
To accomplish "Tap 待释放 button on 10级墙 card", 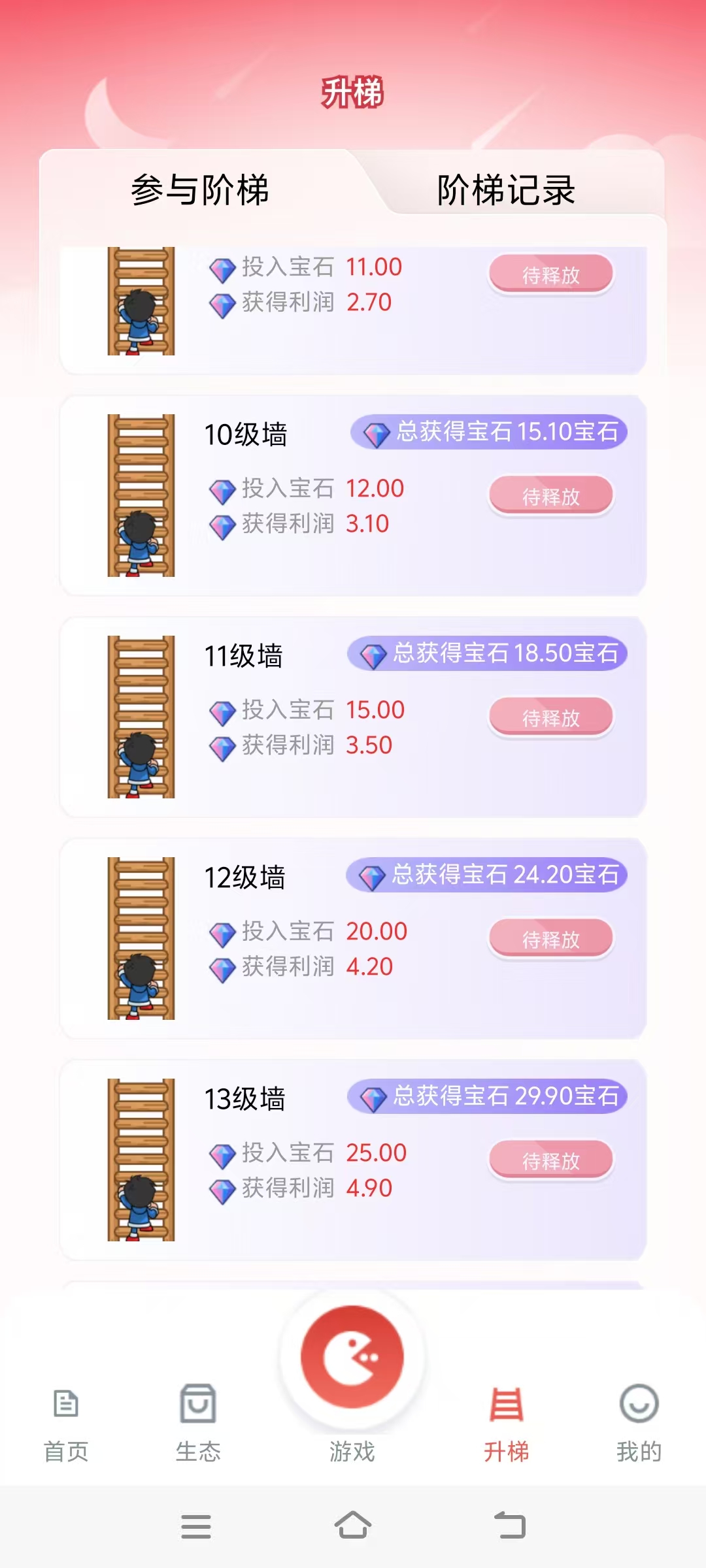I will click(550, 496).
